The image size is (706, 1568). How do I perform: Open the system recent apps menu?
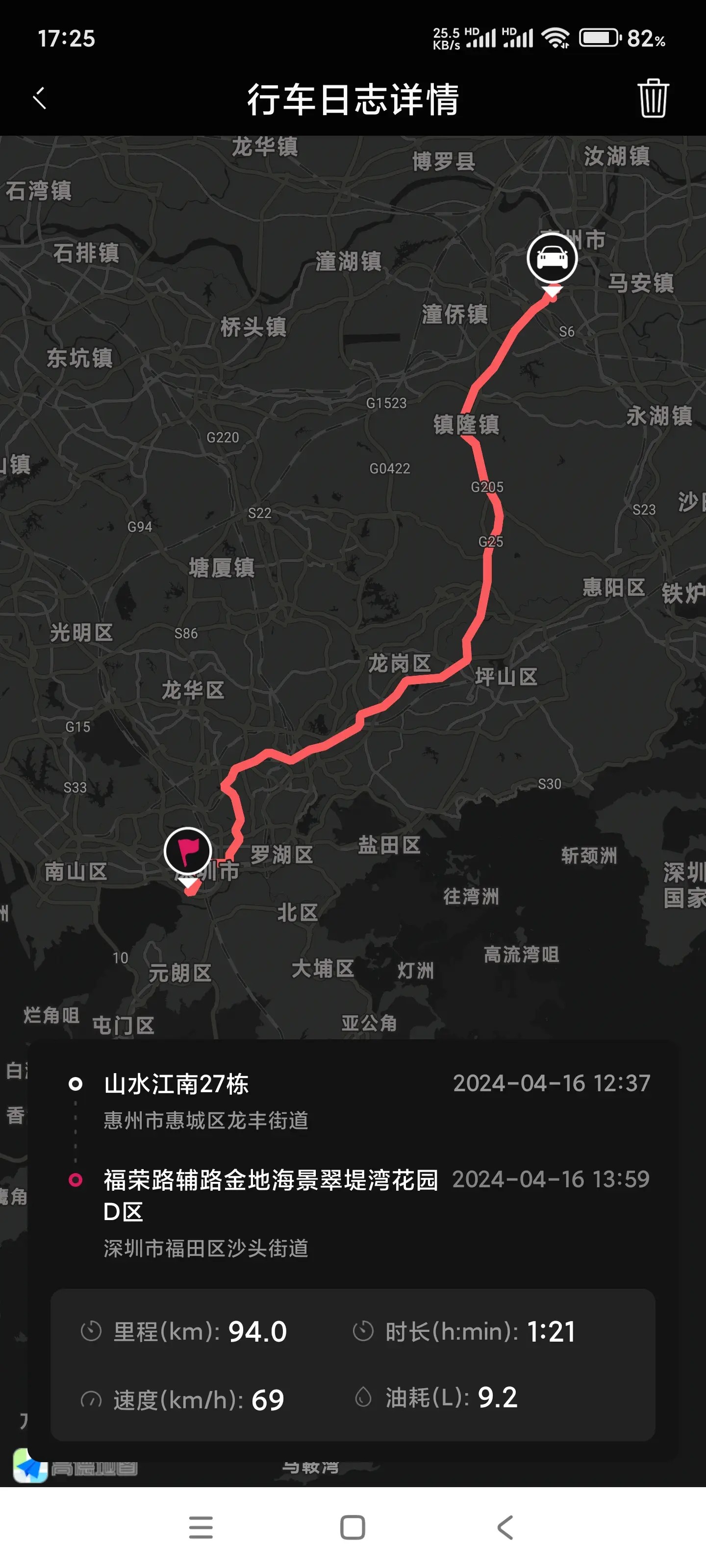coord(201,1528)
